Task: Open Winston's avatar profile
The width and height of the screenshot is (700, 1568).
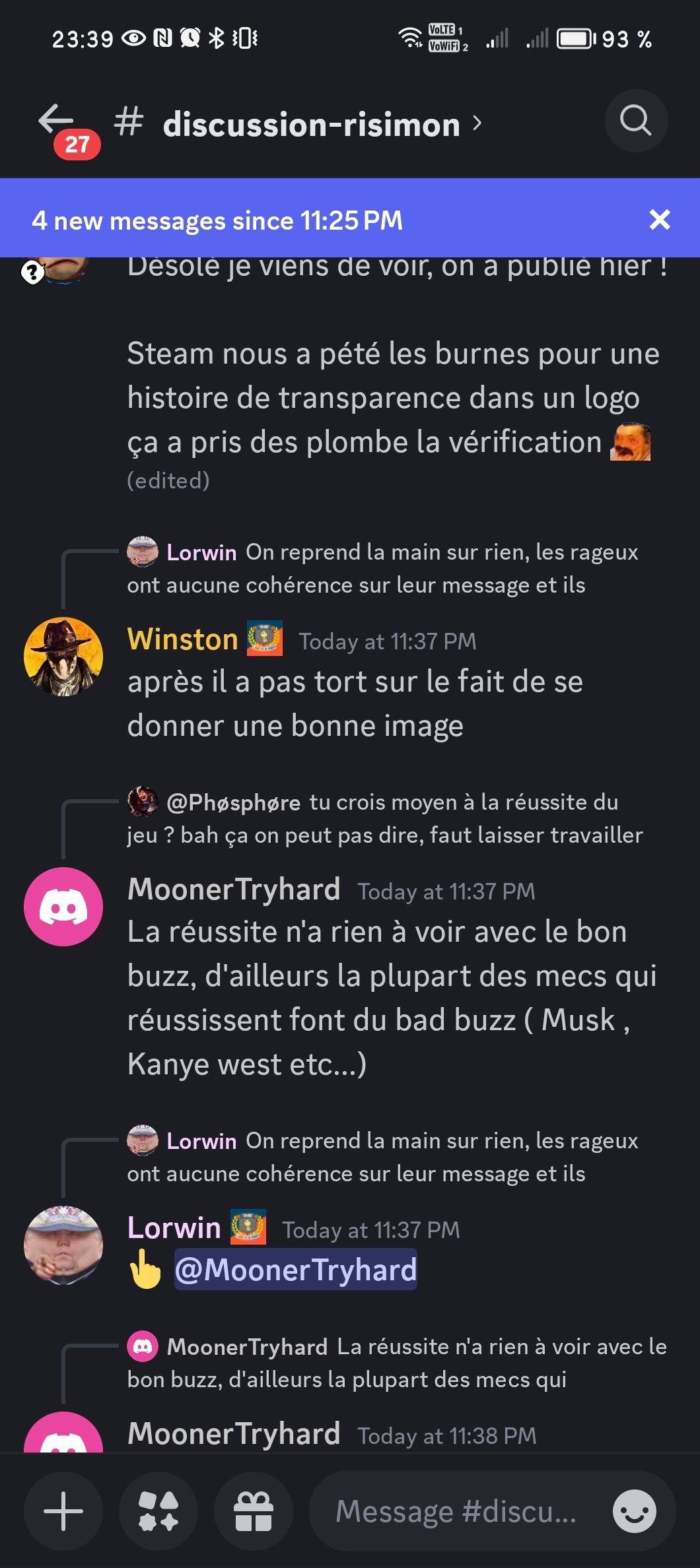Action: pyautogui.click(x=63, y=657)
